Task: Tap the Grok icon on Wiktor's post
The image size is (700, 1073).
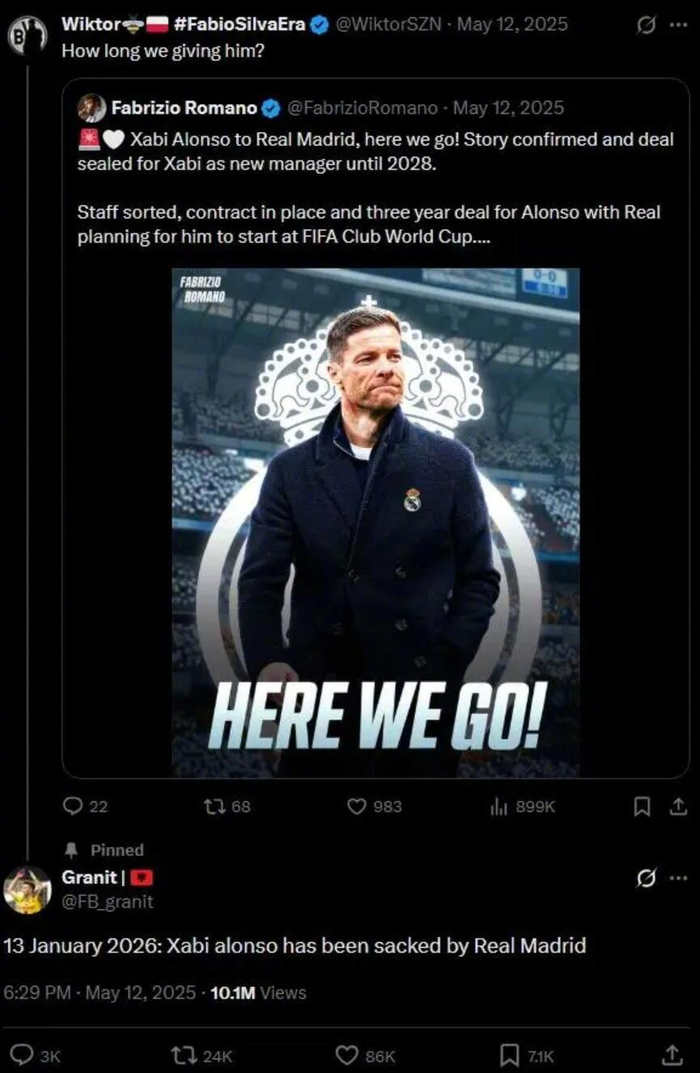Action: pyautogui.click(x=647, y=26)
